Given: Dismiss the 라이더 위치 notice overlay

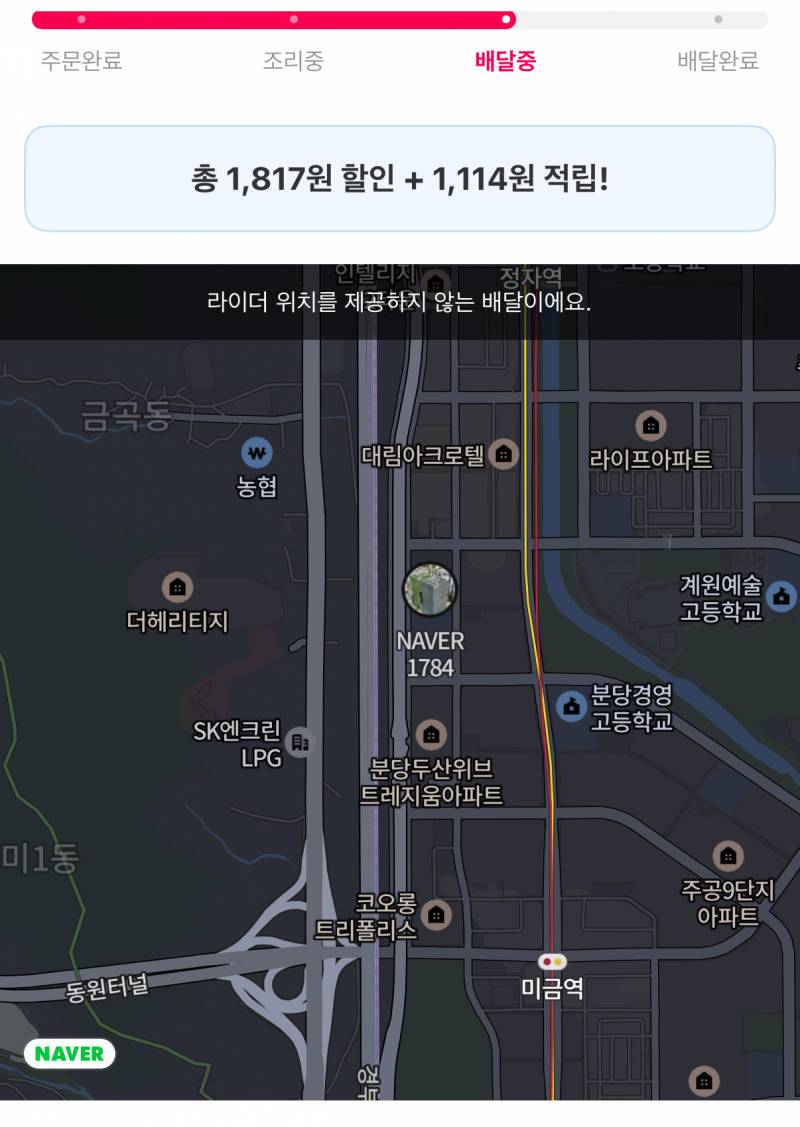Looking at the screenshot, I should pos(400,303).
